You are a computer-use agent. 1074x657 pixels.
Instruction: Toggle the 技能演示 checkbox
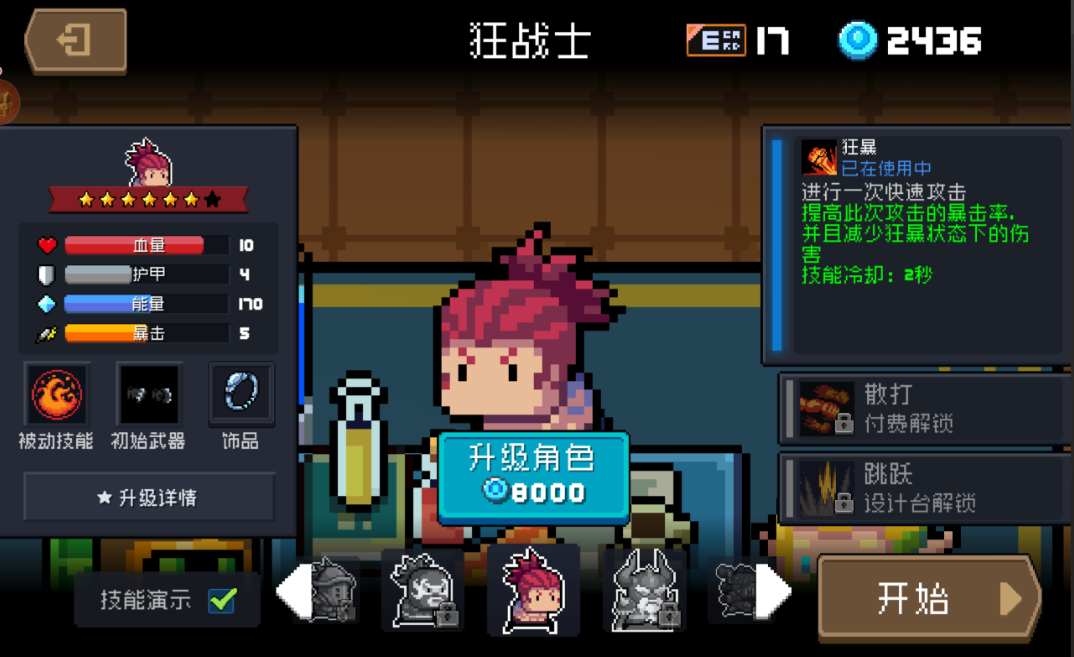pos(222,600)
